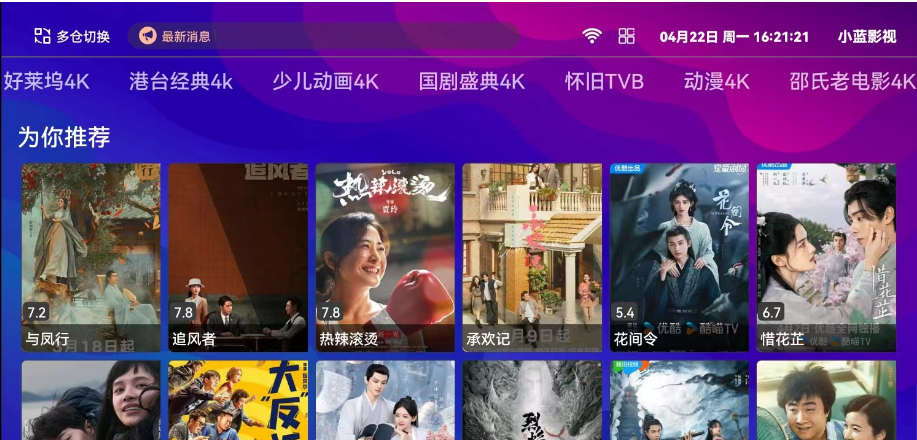Viewport: 917px width, 440px height.
Task: Open the grid apps icon
Action: (627, 36)
